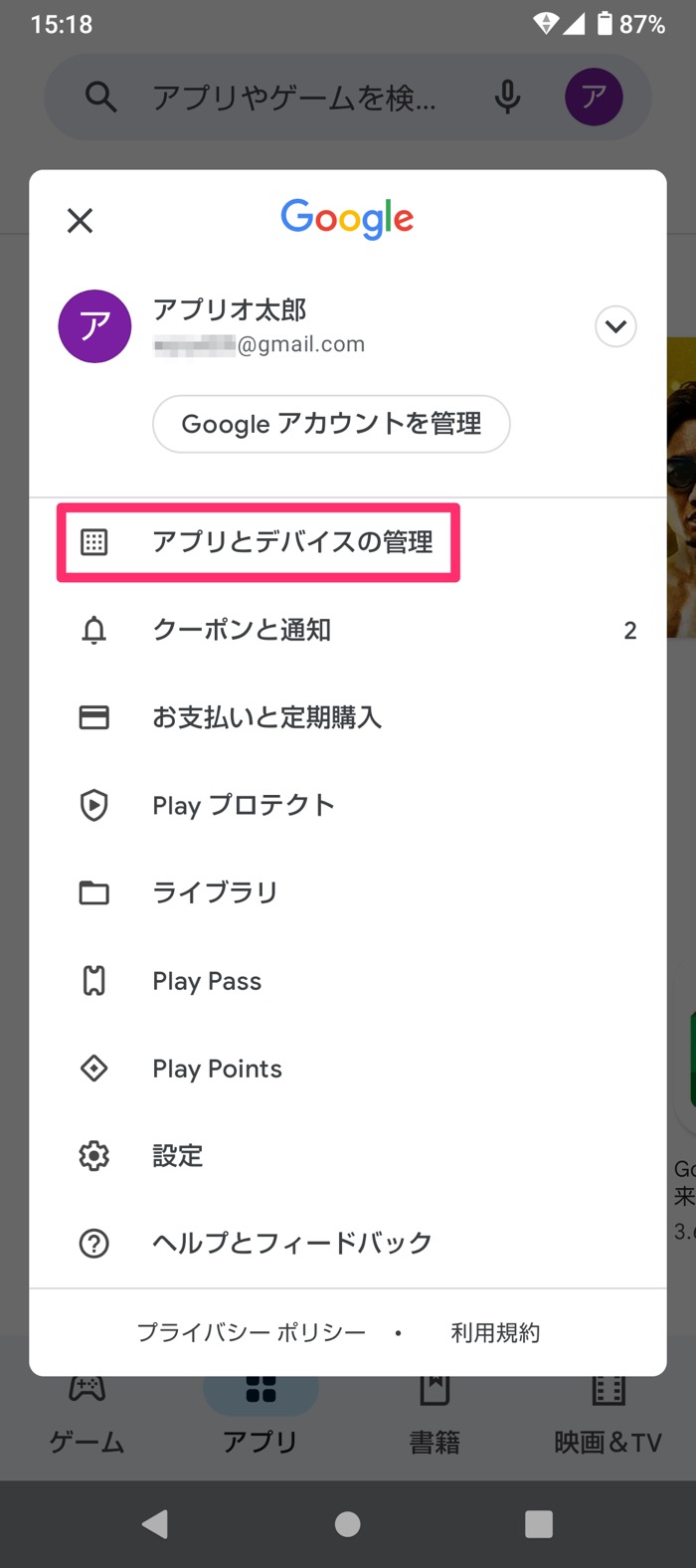Open お支払いと定期購入
696x1568 pixels.
coord(266,717)
